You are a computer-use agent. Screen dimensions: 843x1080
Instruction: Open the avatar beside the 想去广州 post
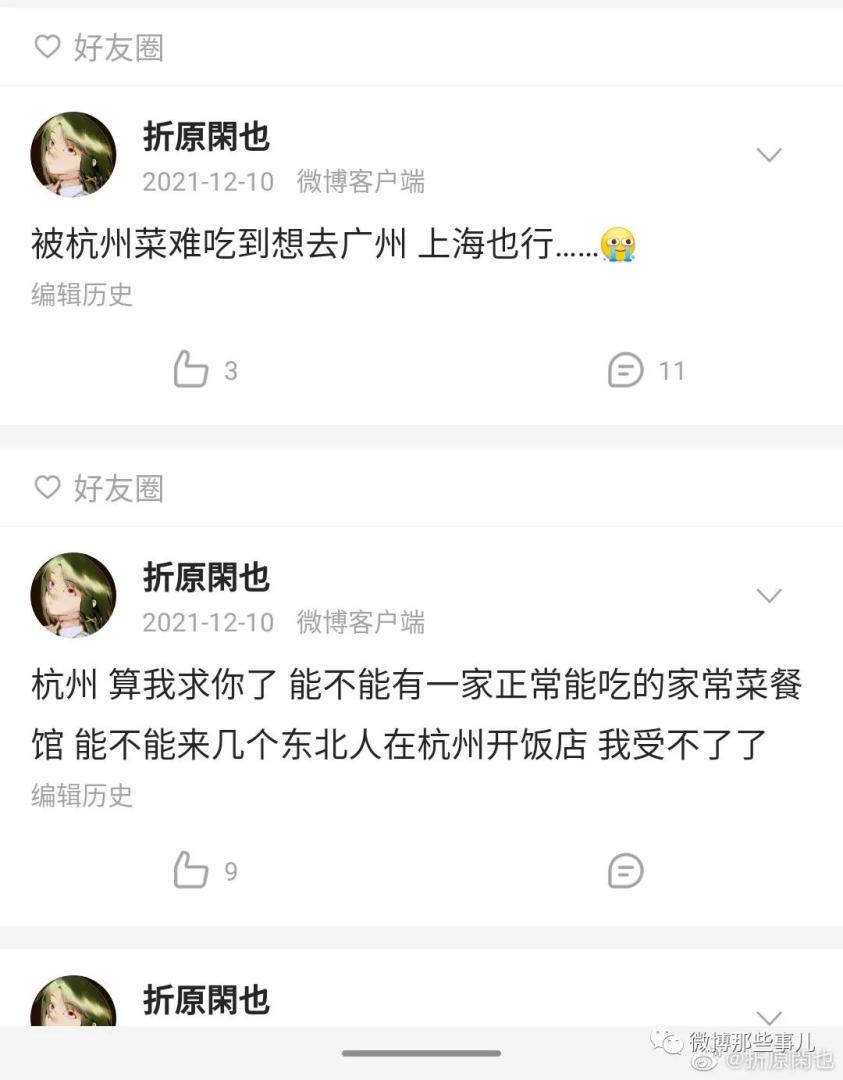click(73, 154)
